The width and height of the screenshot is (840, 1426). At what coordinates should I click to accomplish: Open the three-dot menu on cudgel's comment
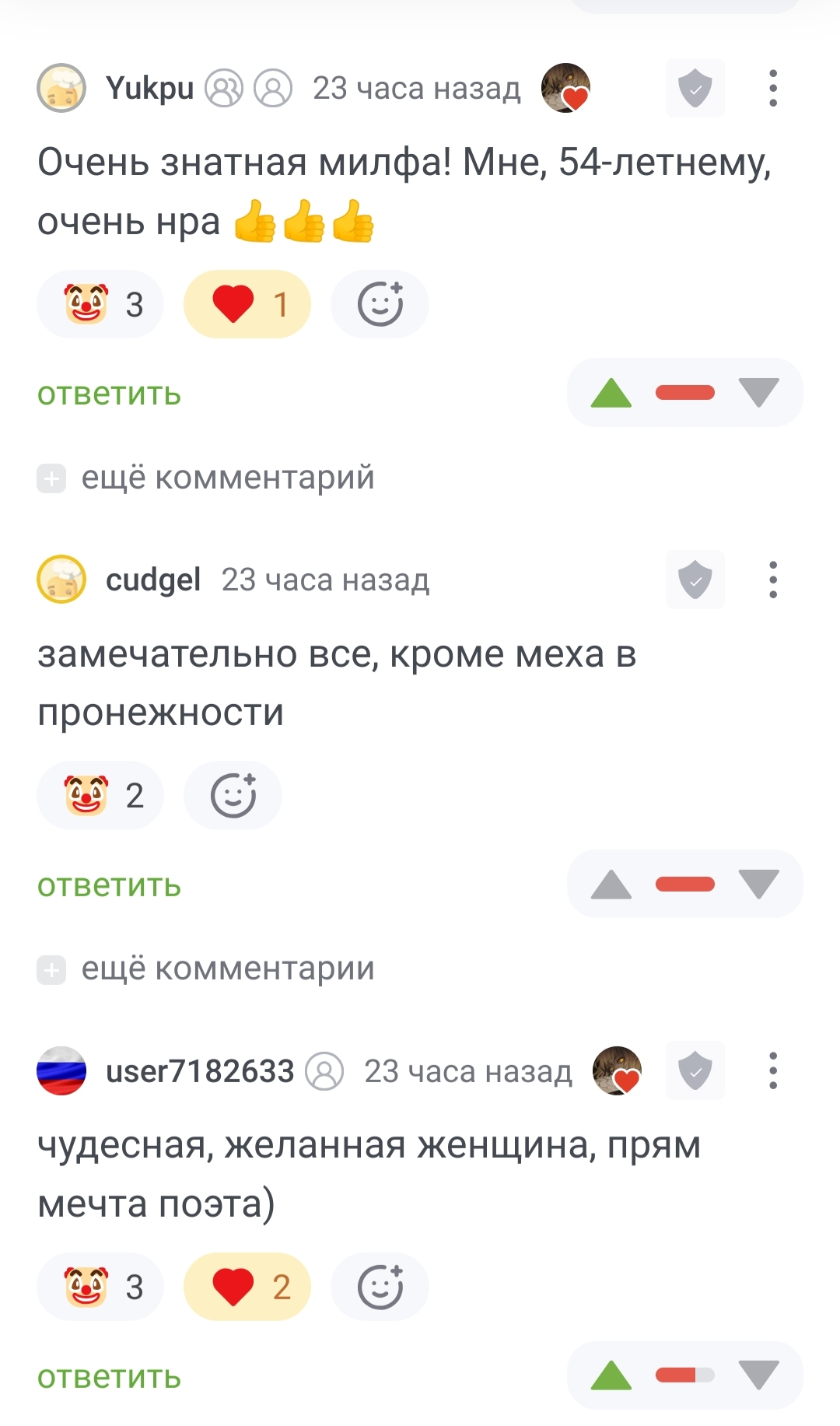point(772,580)
